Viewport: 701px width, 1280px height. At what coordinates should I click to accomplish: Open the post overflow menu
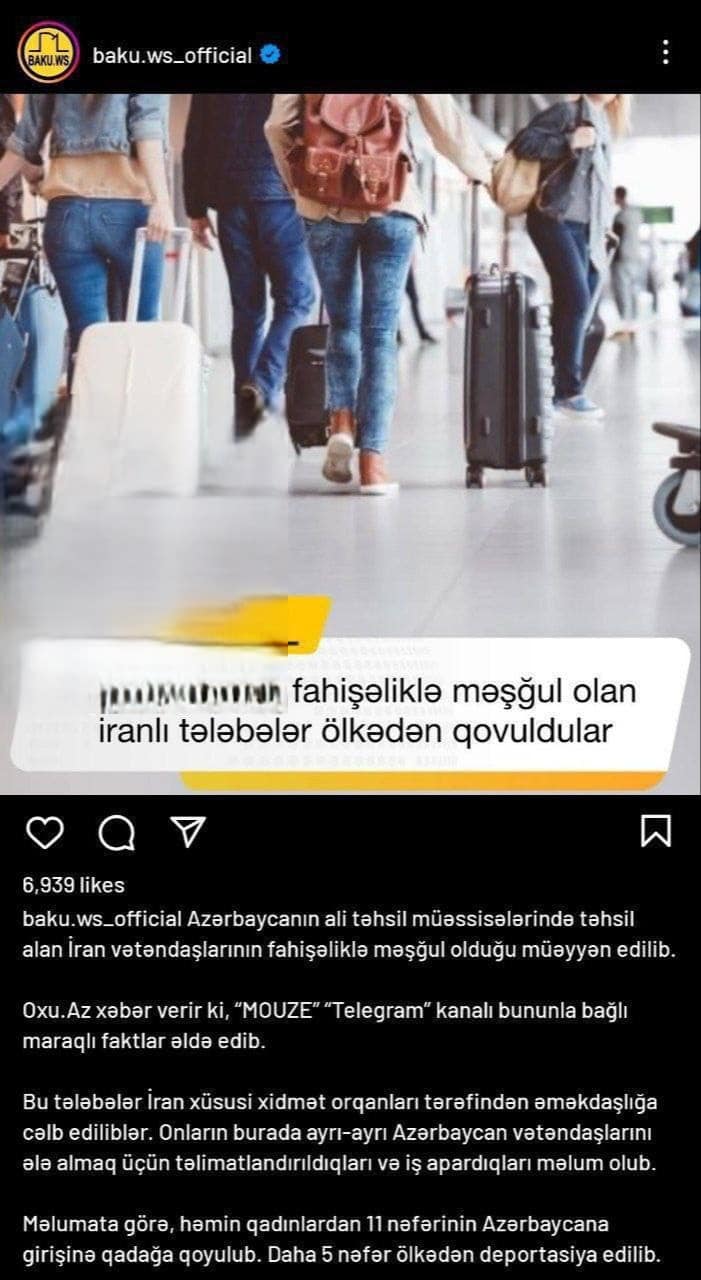pos(666,53)
